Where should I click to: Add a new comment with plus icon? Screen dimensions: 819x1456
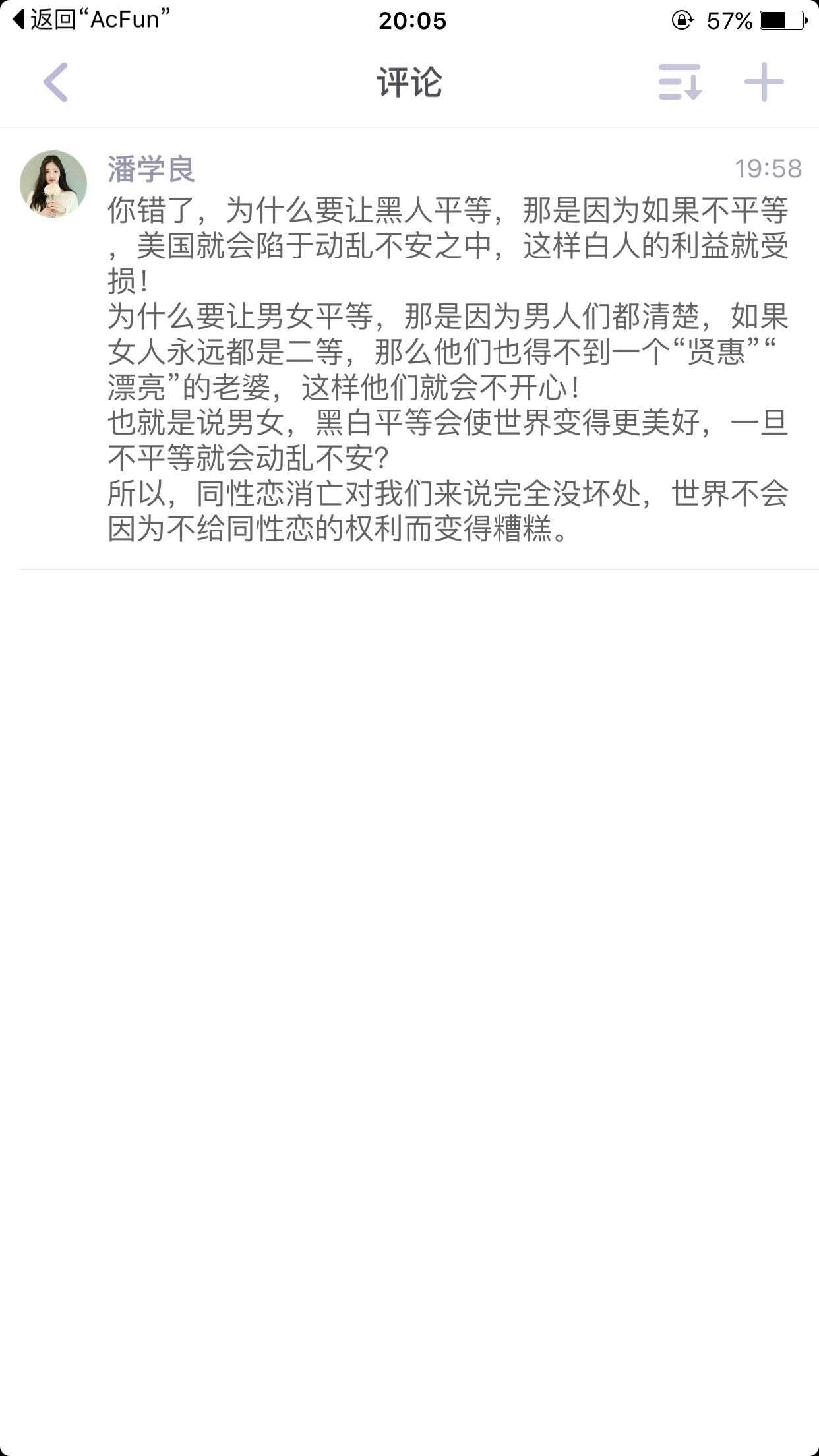pyautogui.click(x=764, y=82)
